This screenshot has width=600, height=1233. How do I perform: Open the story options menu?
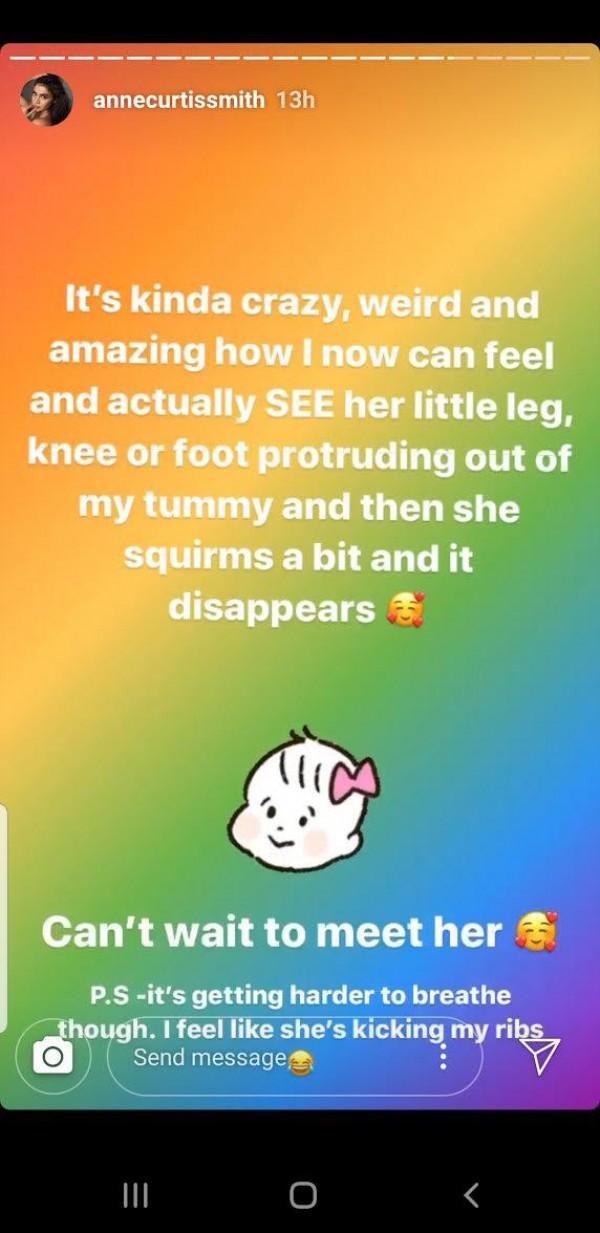pyautogui.click(x=443, y=1057)
